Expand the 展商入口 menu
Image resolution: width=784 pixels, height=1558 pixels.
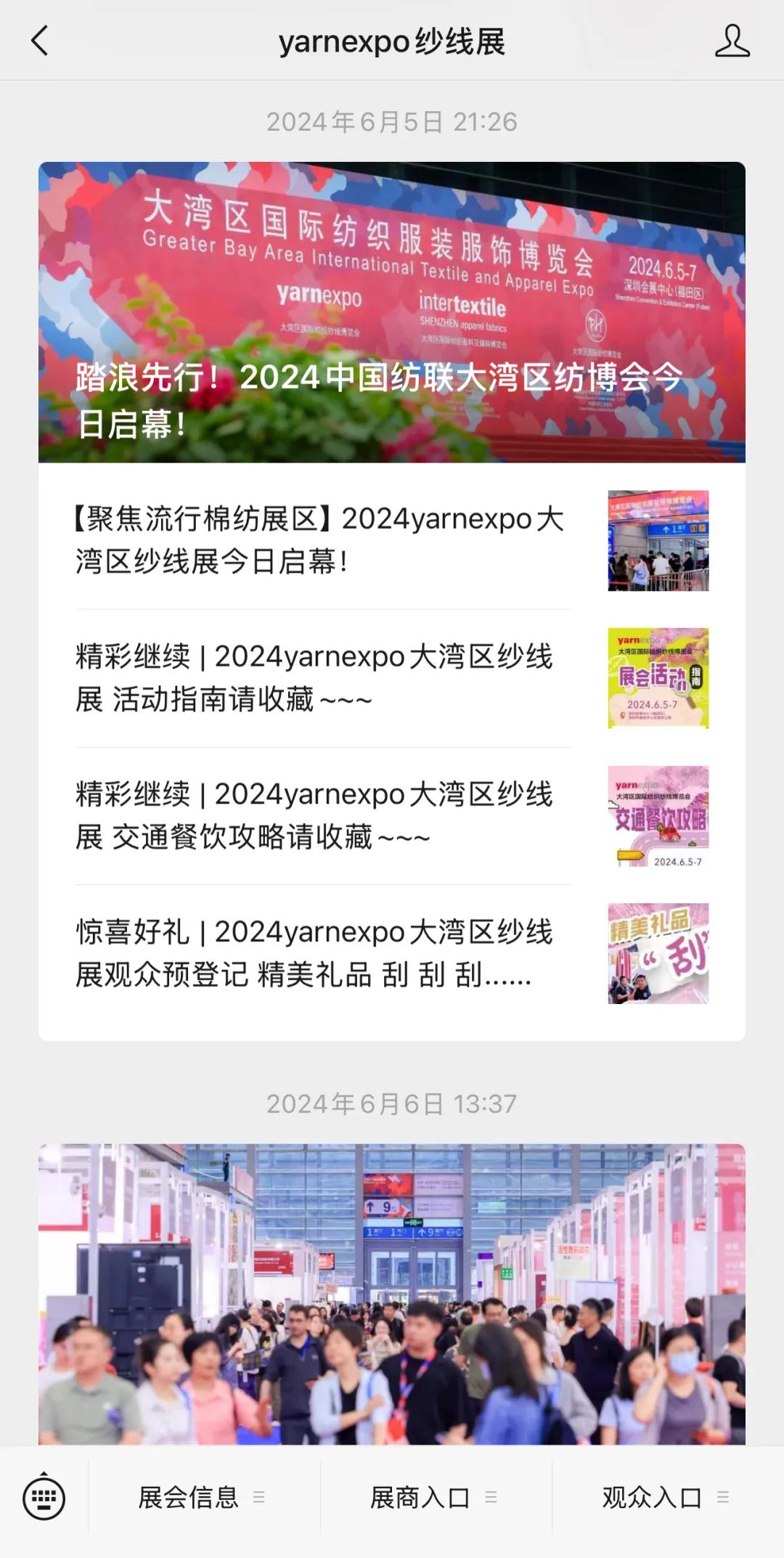coord(435,1497)
